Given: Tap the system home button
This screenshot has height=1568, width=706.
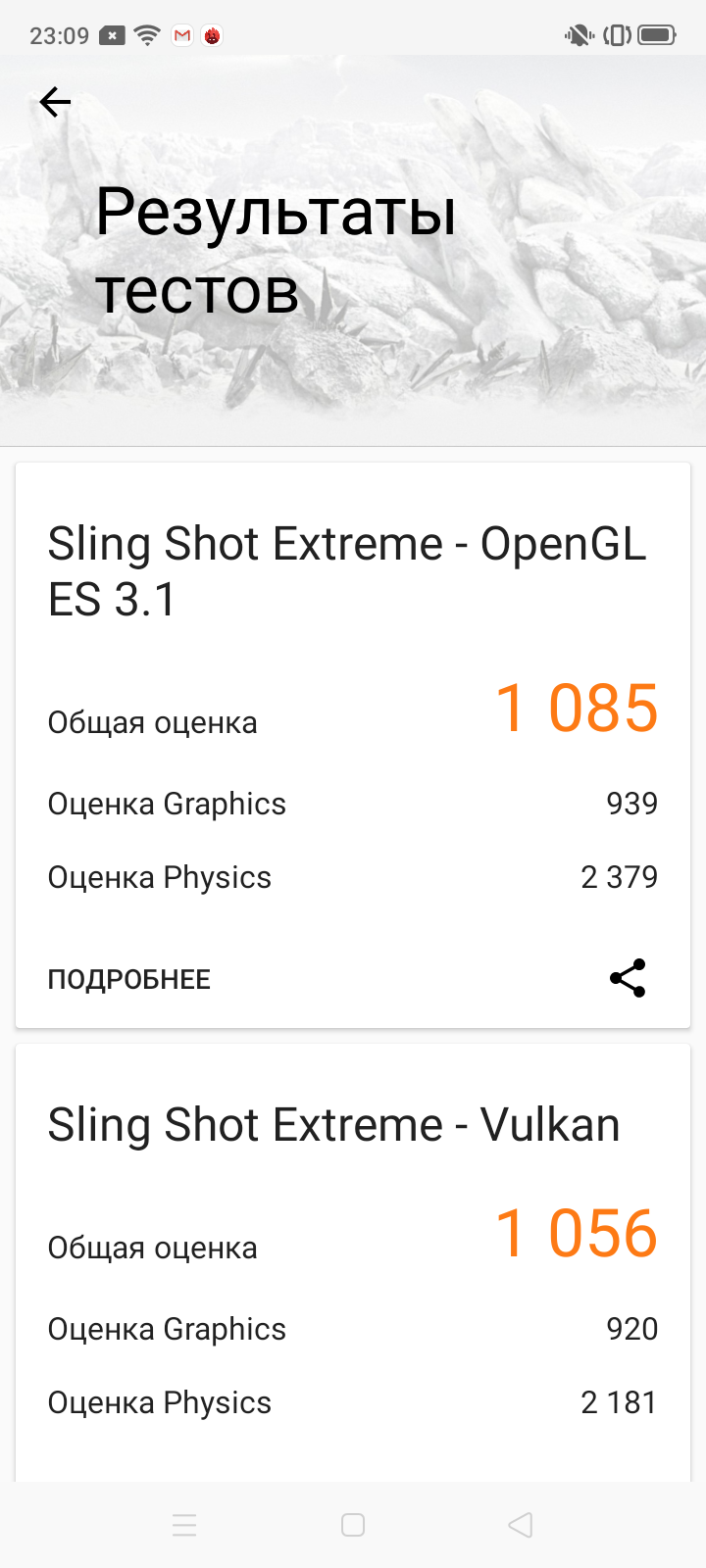Looking at the screenshot, I should coord(353,1525).
